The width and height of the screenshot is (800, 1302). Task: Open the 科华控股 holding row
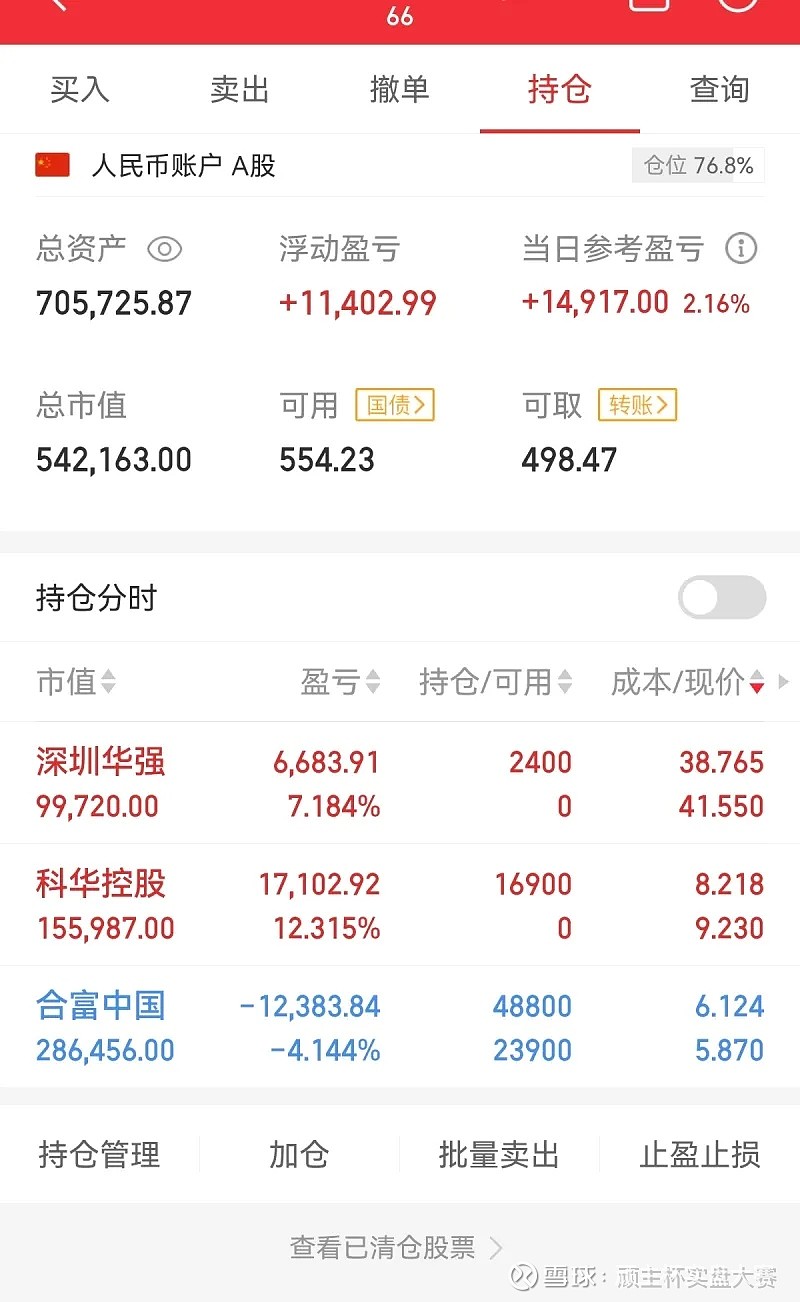pos(400,905)
